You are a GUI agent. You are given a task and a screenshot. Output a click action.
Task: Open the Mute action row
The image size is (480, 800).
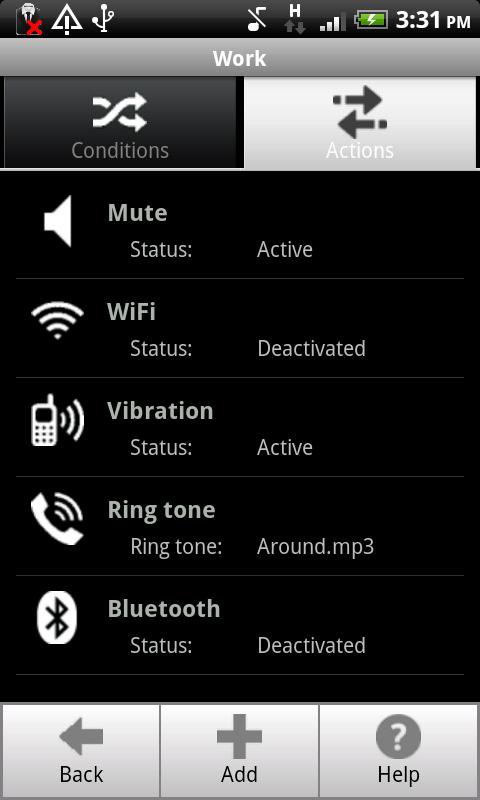(240, 230)
